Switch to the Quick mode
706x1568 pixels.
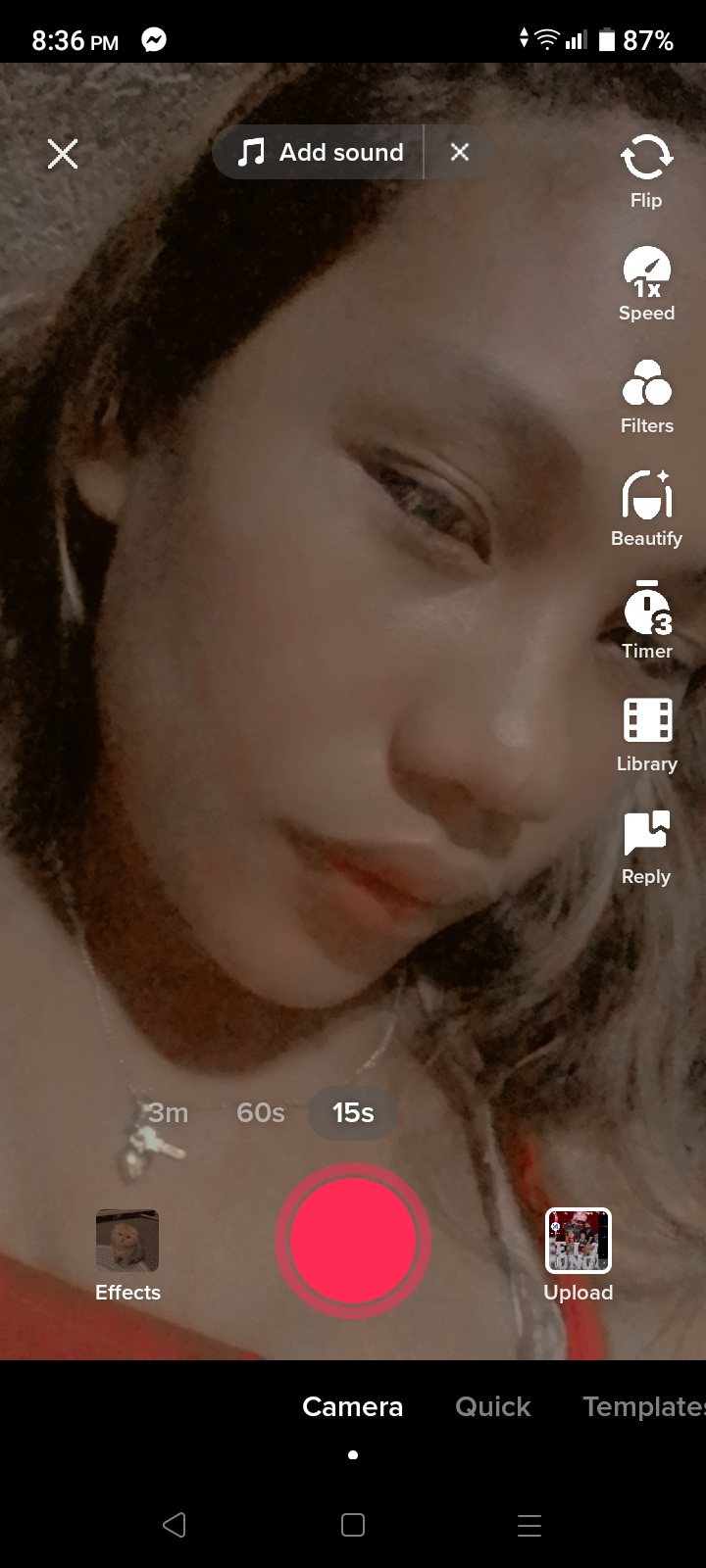pos(492,1407)
